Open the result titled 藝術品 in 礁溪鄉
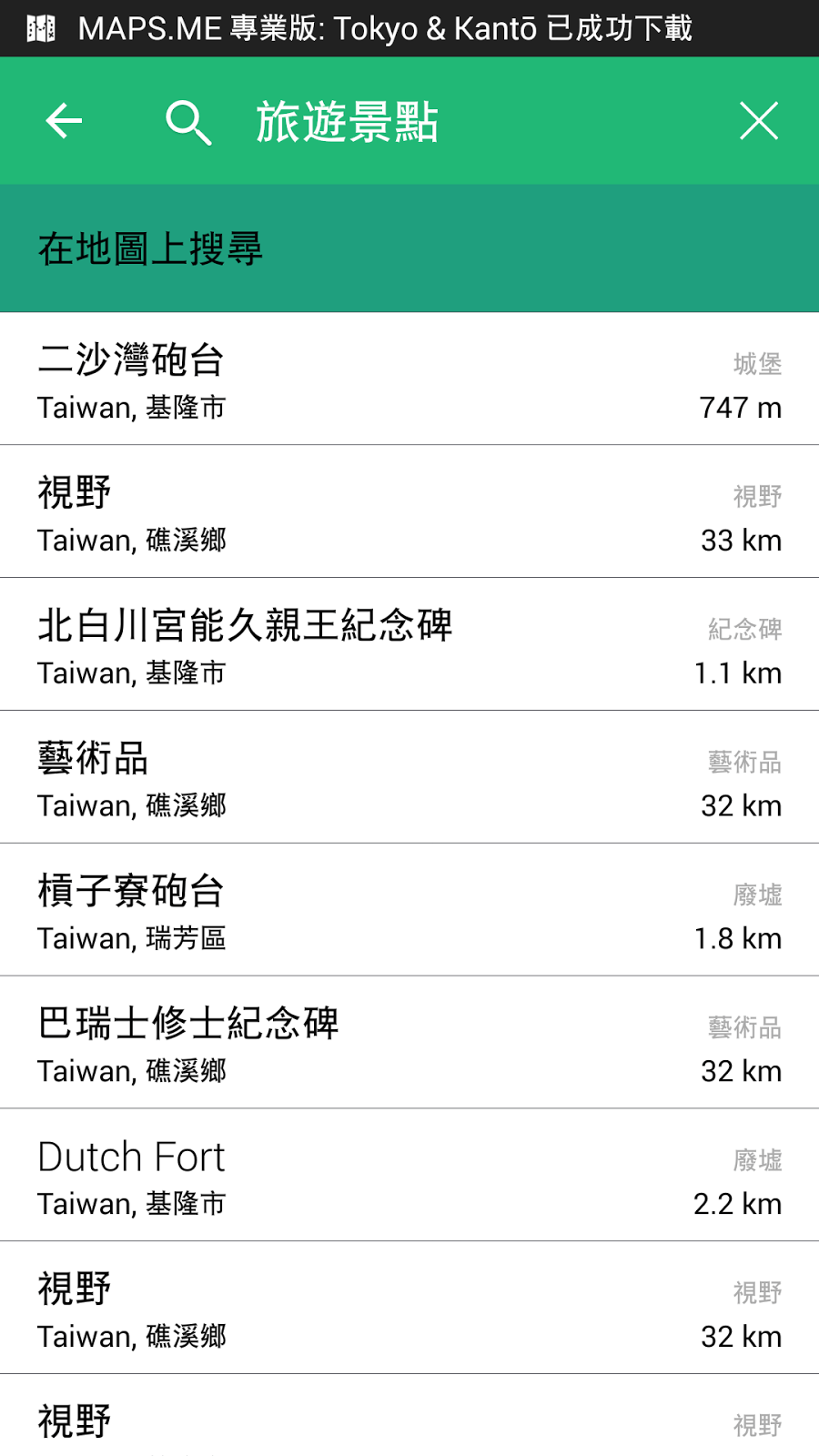 (x=409, y=778)
